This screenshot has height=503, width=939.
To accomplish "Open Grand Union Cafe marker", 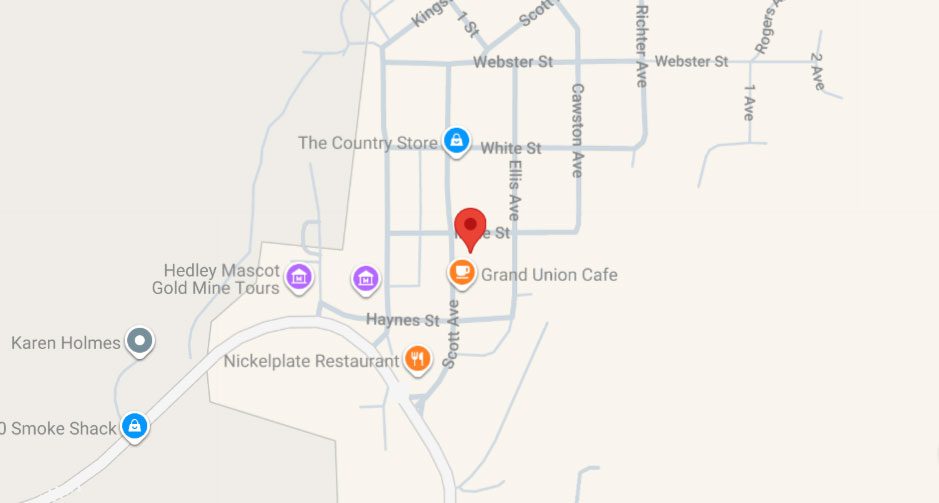I will pyautogui.click(x=461, y=272).
